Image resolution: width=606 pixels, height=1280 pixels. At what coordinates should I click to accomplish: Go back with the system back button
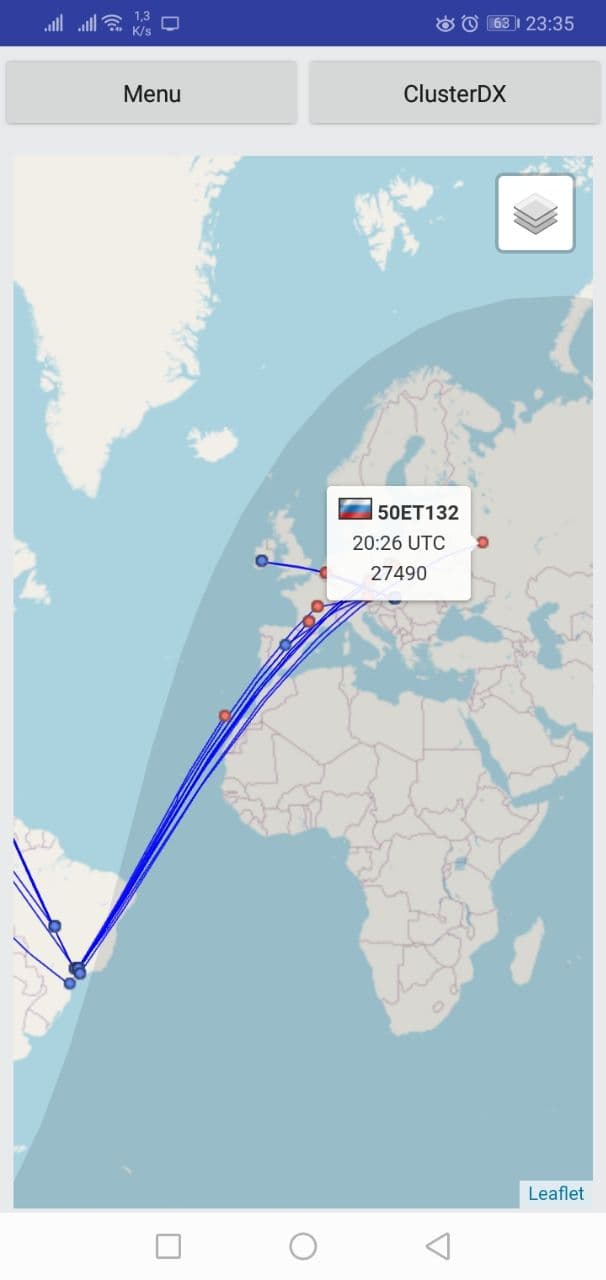[438, 1246]
